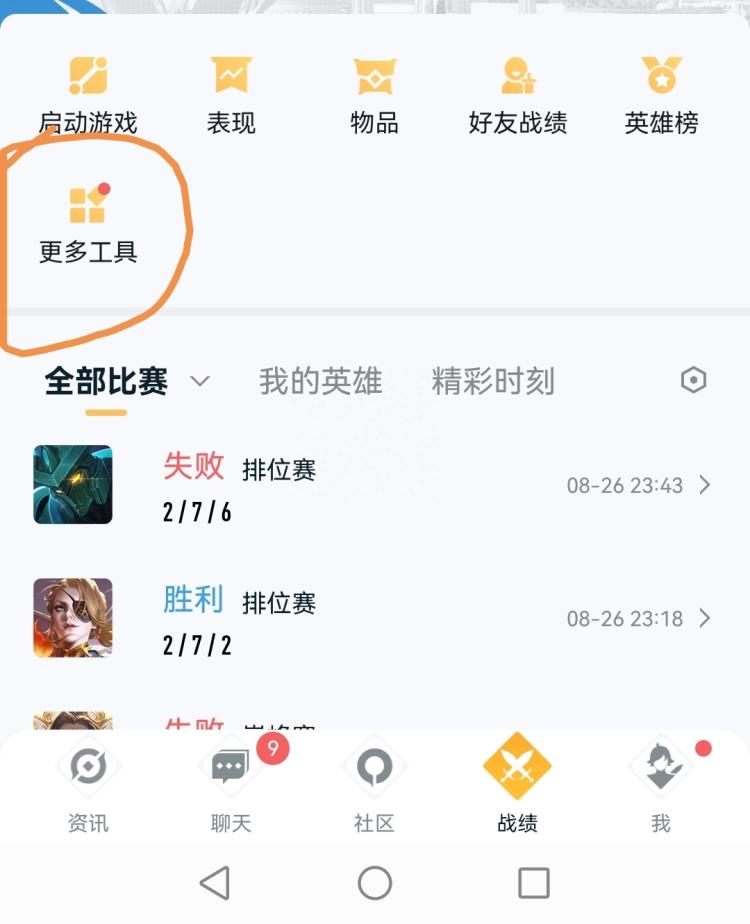Image resolution: width=750 pixels, height=924 pixels.
Task: Open match list settings gear icon
Action: click(x=694, y=380)
